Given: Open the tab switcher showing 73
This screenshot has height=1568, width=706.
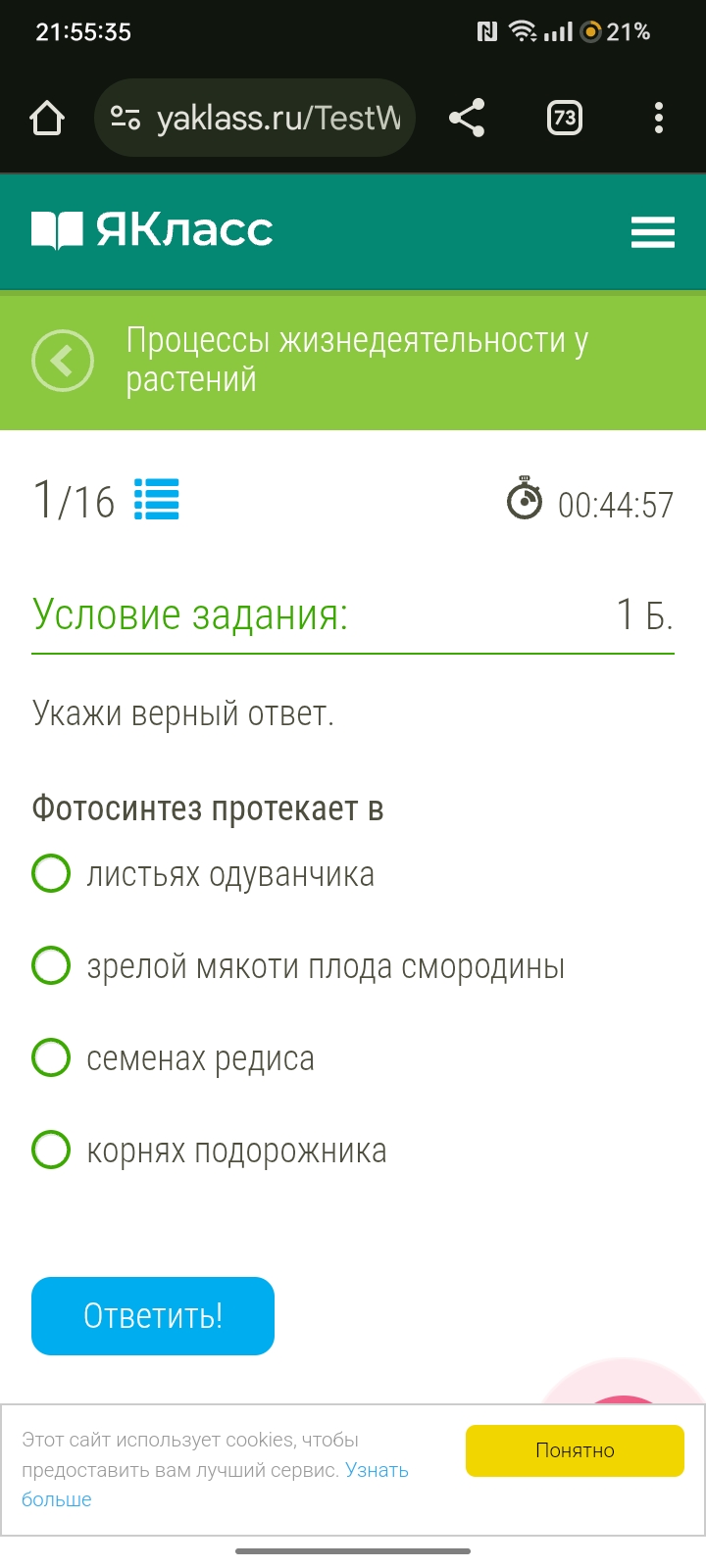Looking at the screenshot, I should pyautogui.click(x=564, y=119).
